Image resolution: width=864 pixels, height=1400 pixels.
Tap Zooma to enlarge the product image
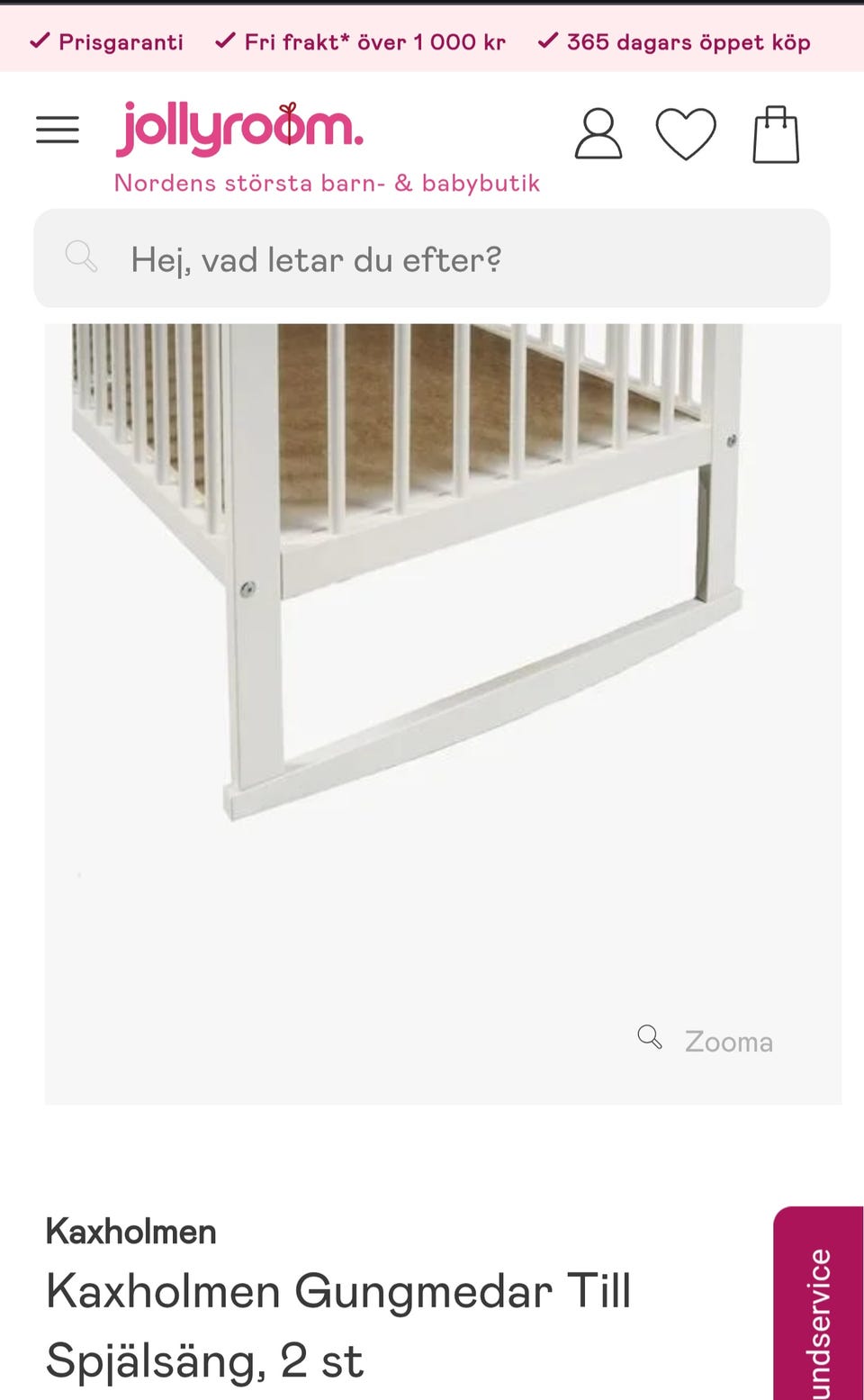[x=706, y=1041]
